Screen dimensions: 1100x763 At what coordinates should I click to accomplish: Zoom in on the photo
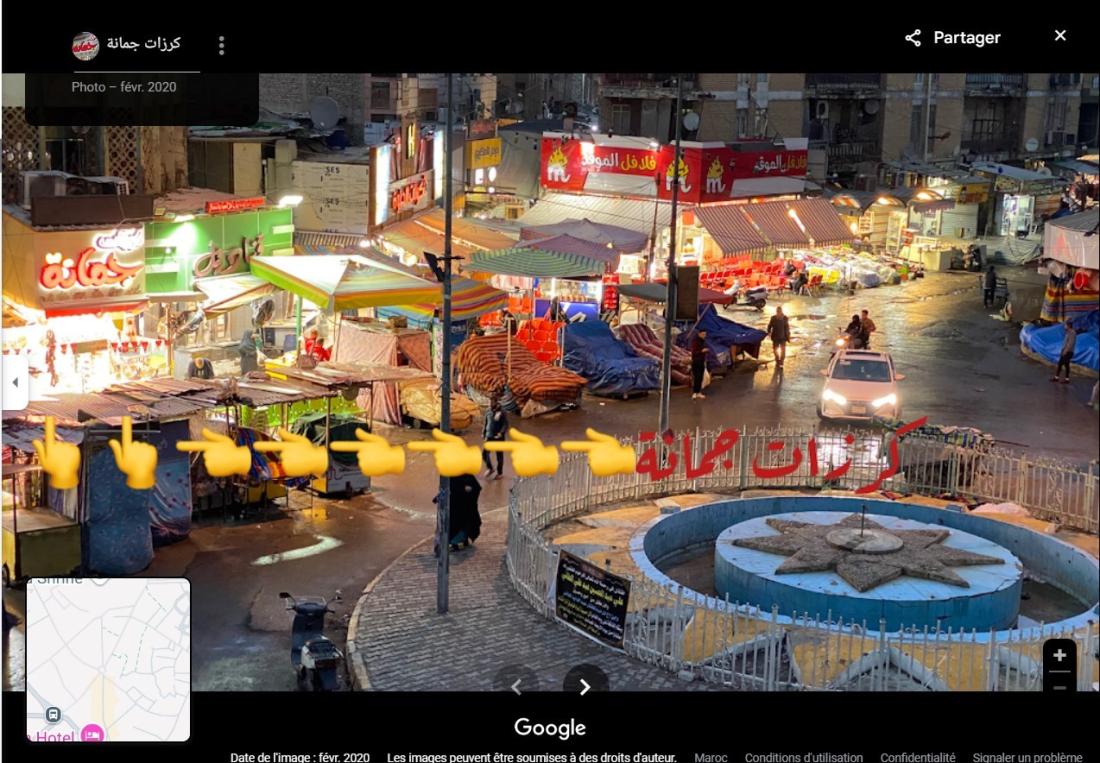[1059, 656]
